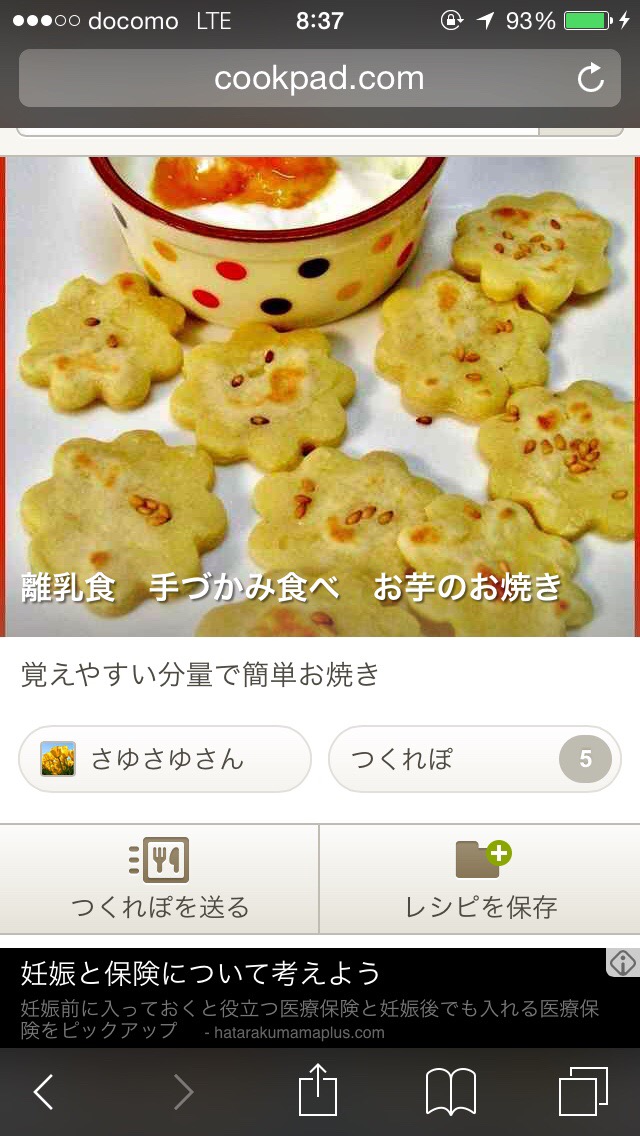Show all open Safari tabs
Viewport: 640px width, 1136px height.
pos(583,1092)
